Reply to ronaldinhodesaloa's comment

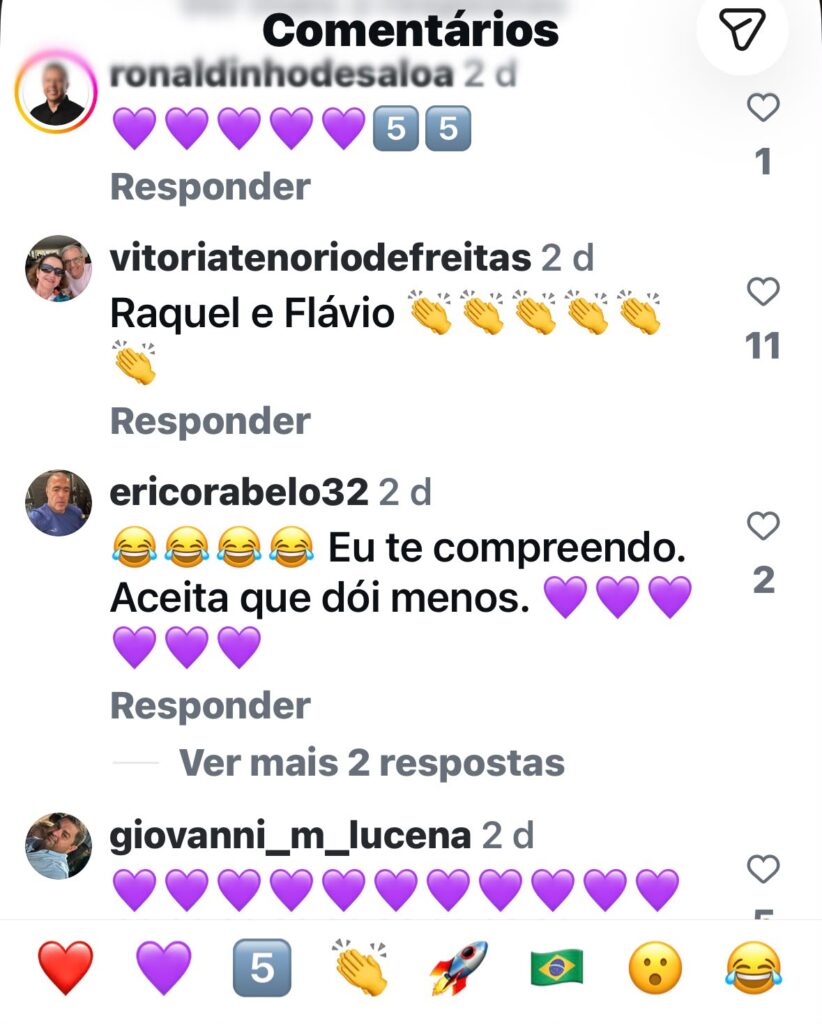[210, 187]
